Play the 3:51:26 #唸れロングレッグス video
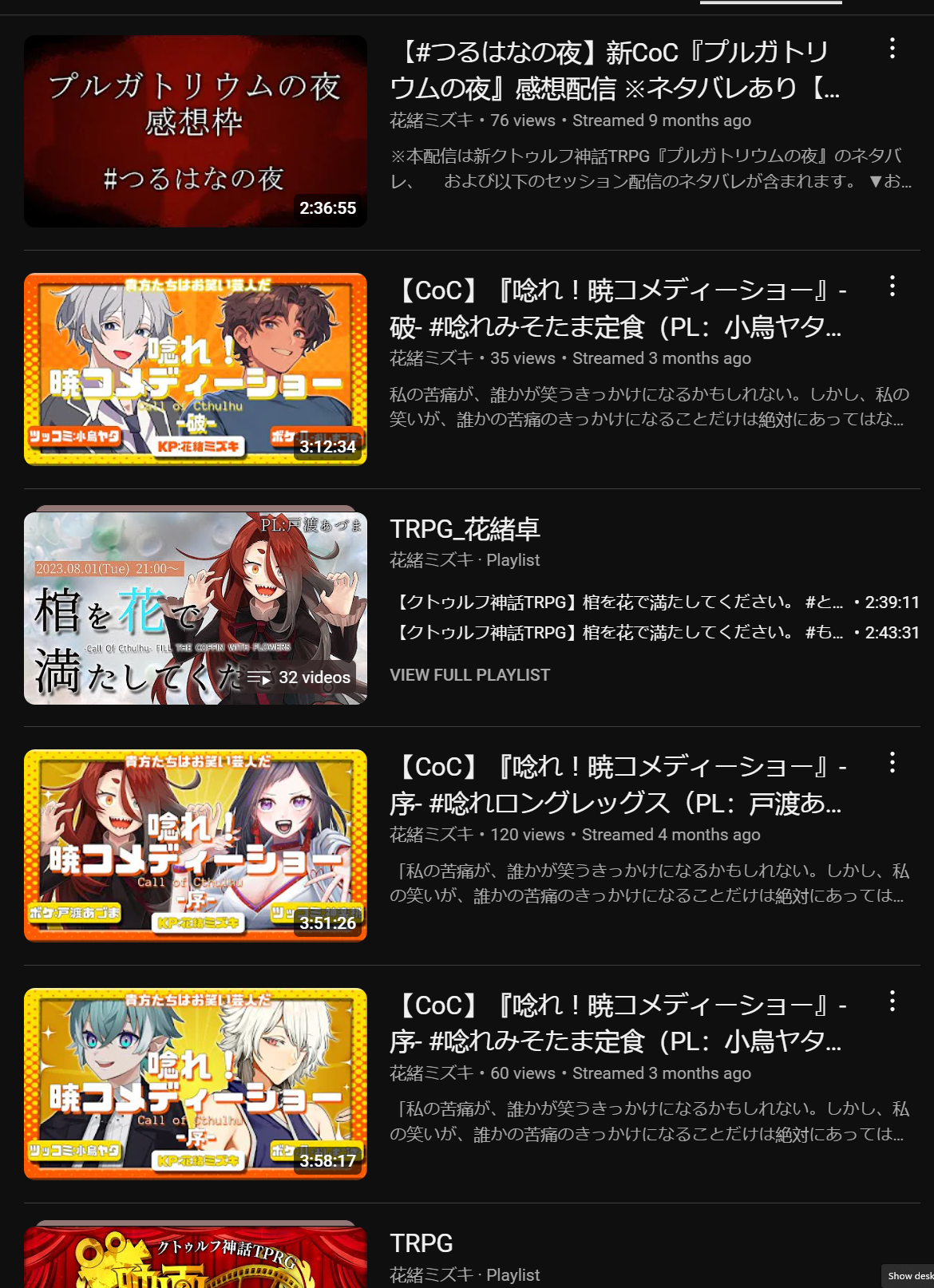934x1288 pixels. pyautogui.click(x=196, y=845)
